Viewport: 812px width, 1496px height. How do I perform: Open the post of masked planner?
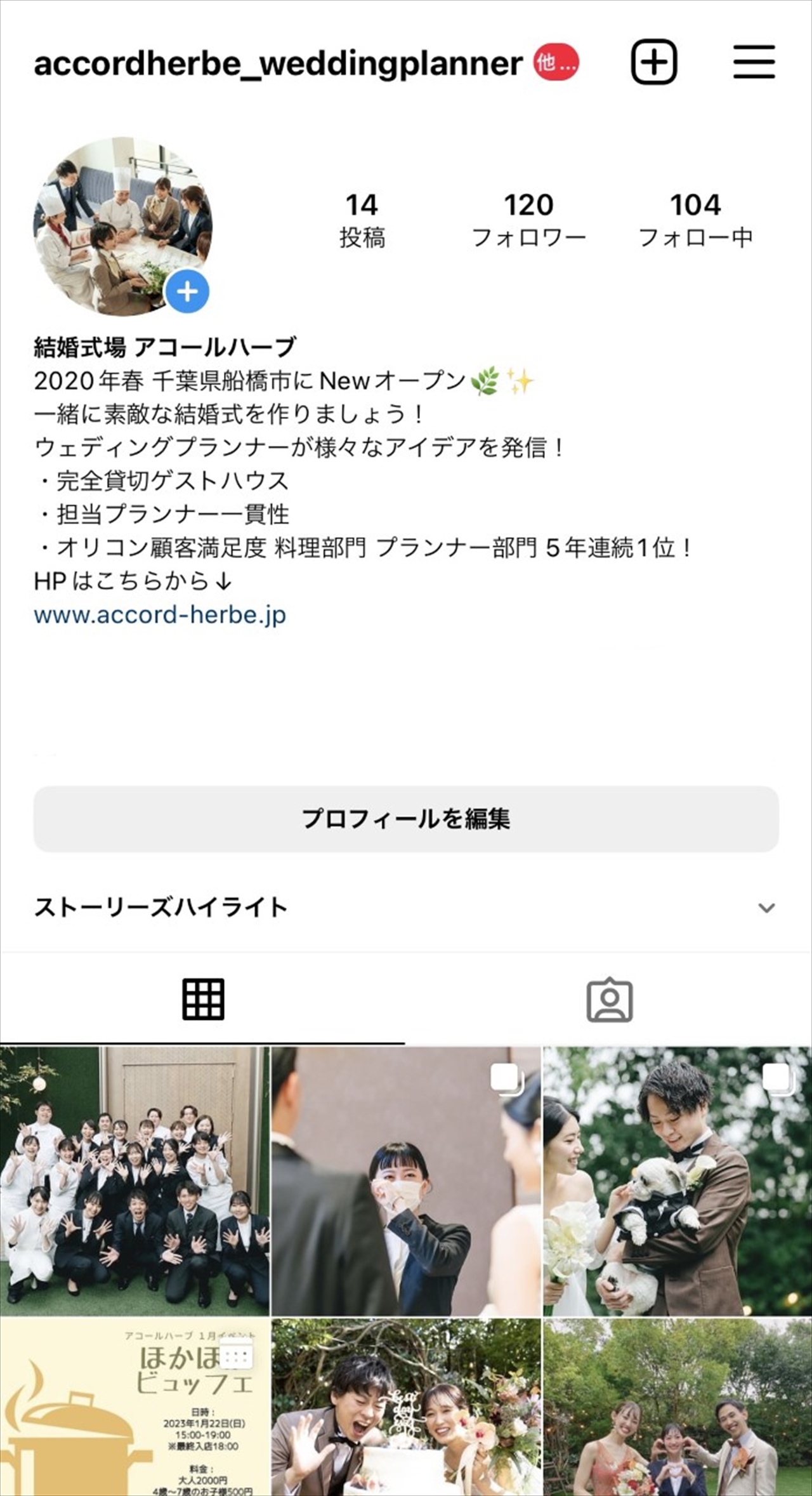click(406, 1181)
